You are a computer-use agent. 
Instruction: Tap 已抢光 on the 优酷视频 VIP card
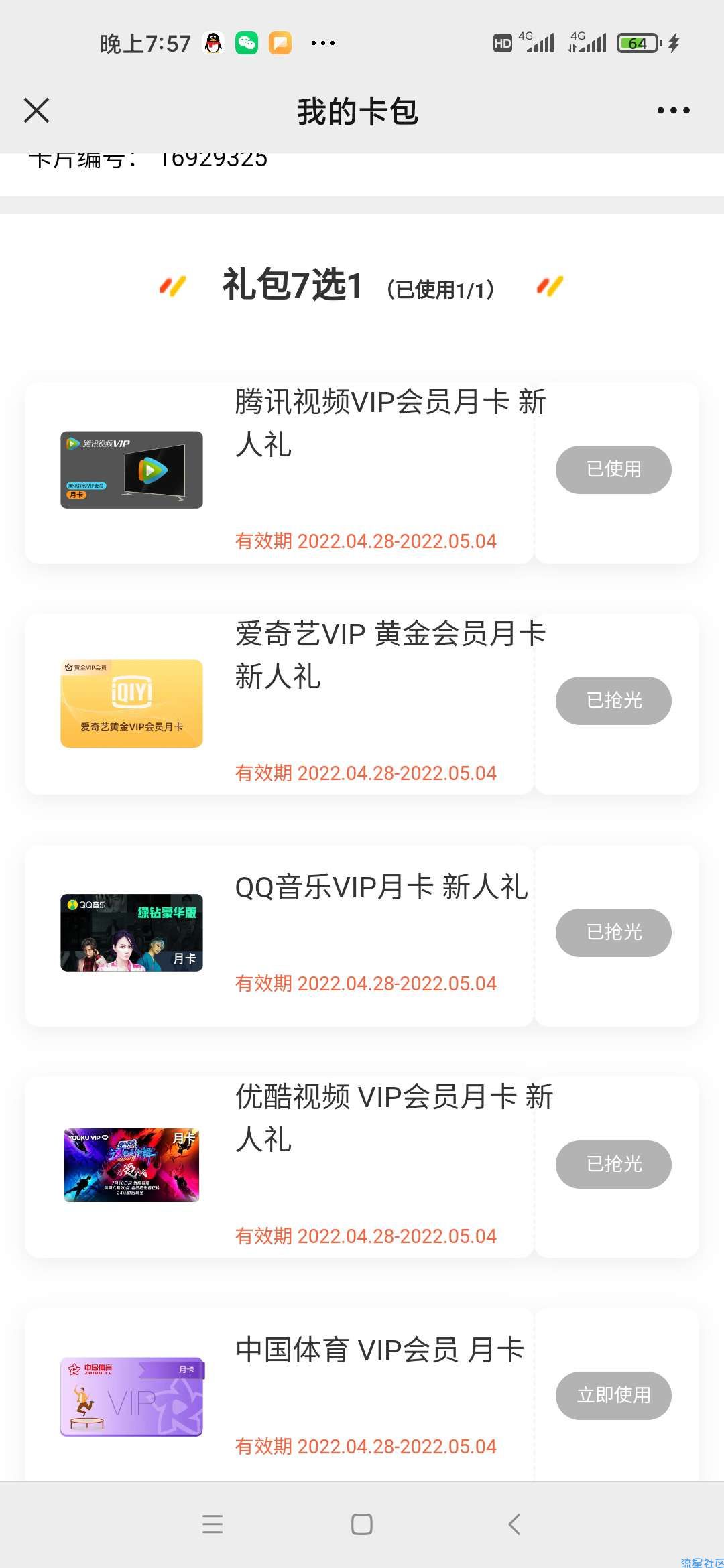coord(613,1165)
